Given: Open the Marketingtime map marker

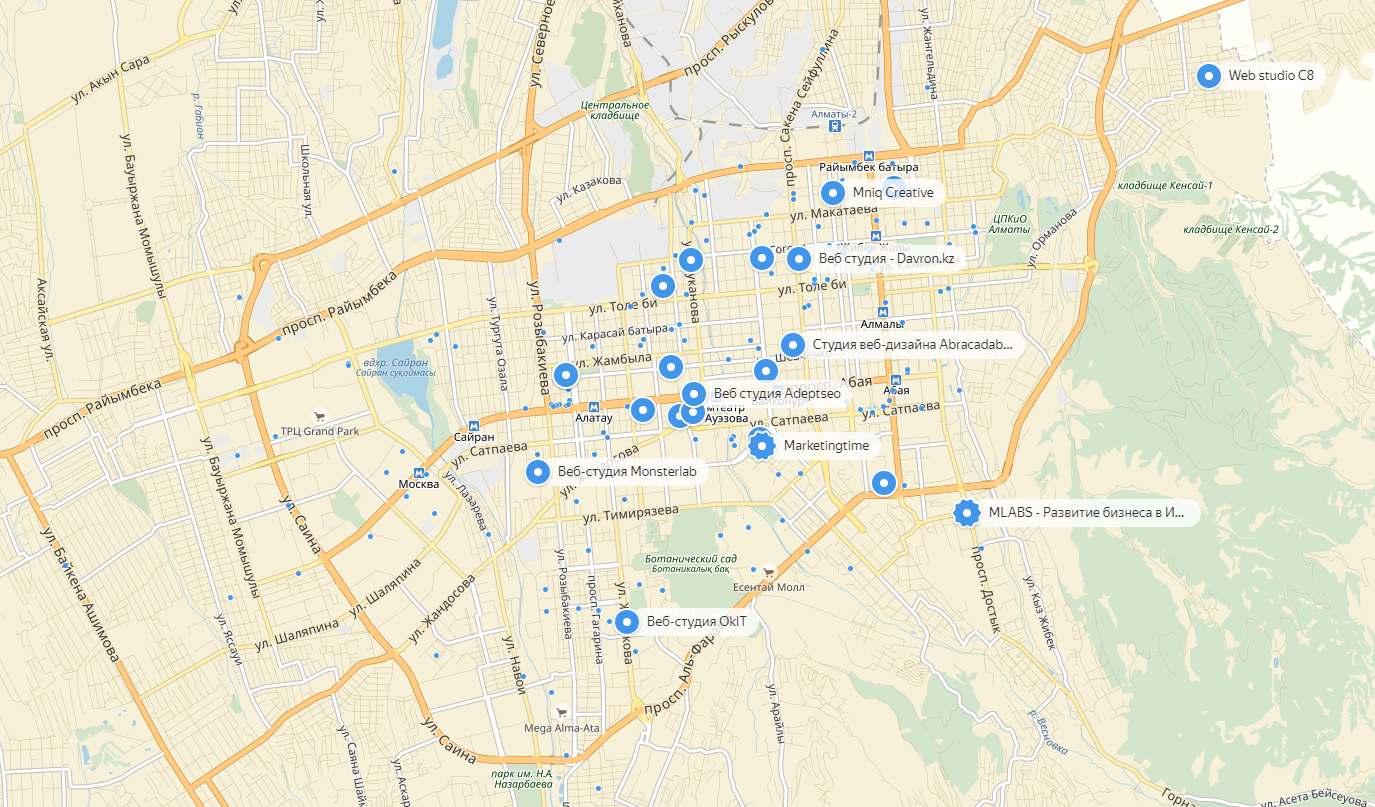Looking at the screenshot, I should (x=763, y=445).
